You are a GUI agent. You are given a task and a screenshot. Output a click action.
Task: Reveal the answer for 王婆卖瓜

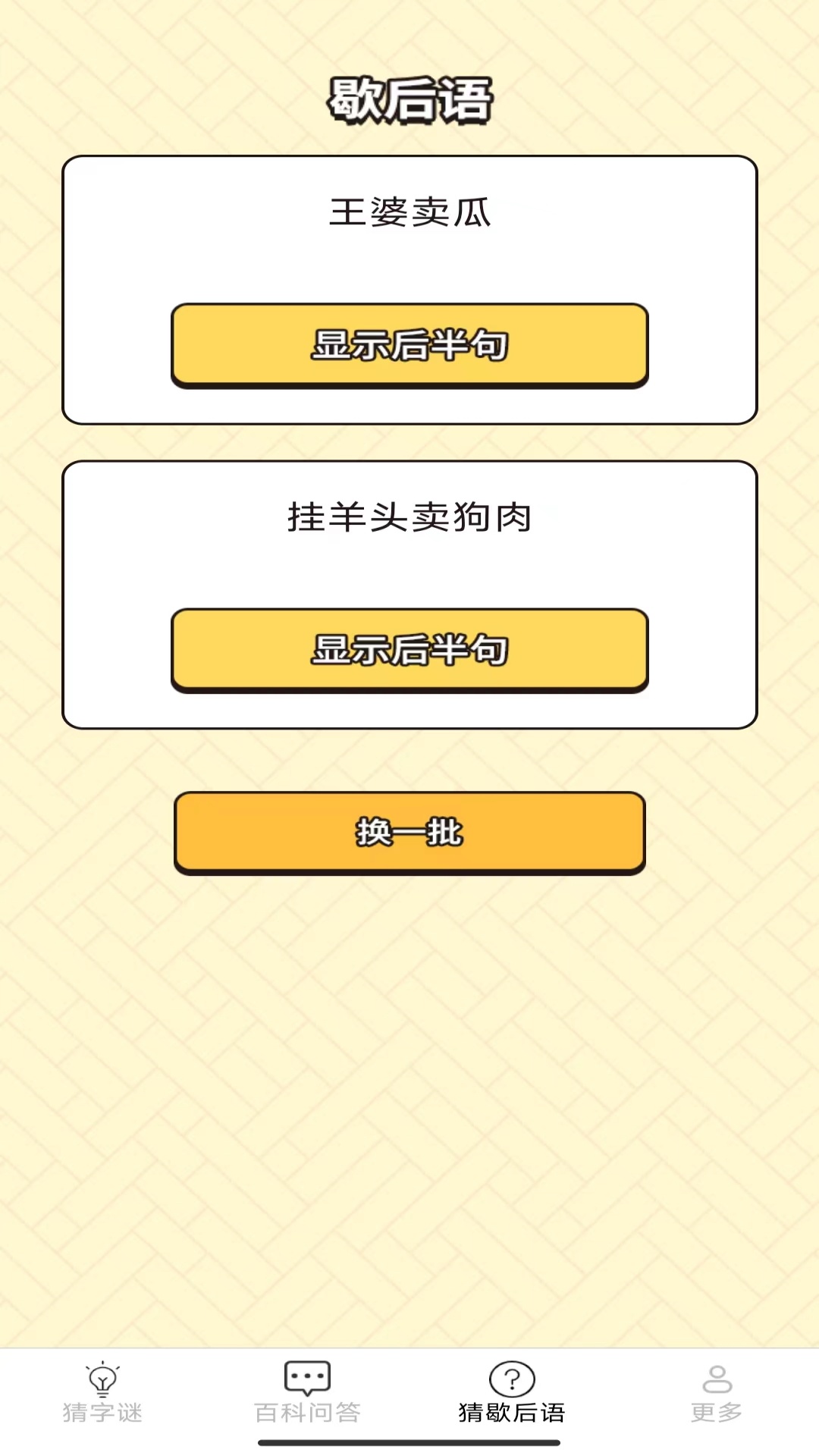[x=409, y=345]
